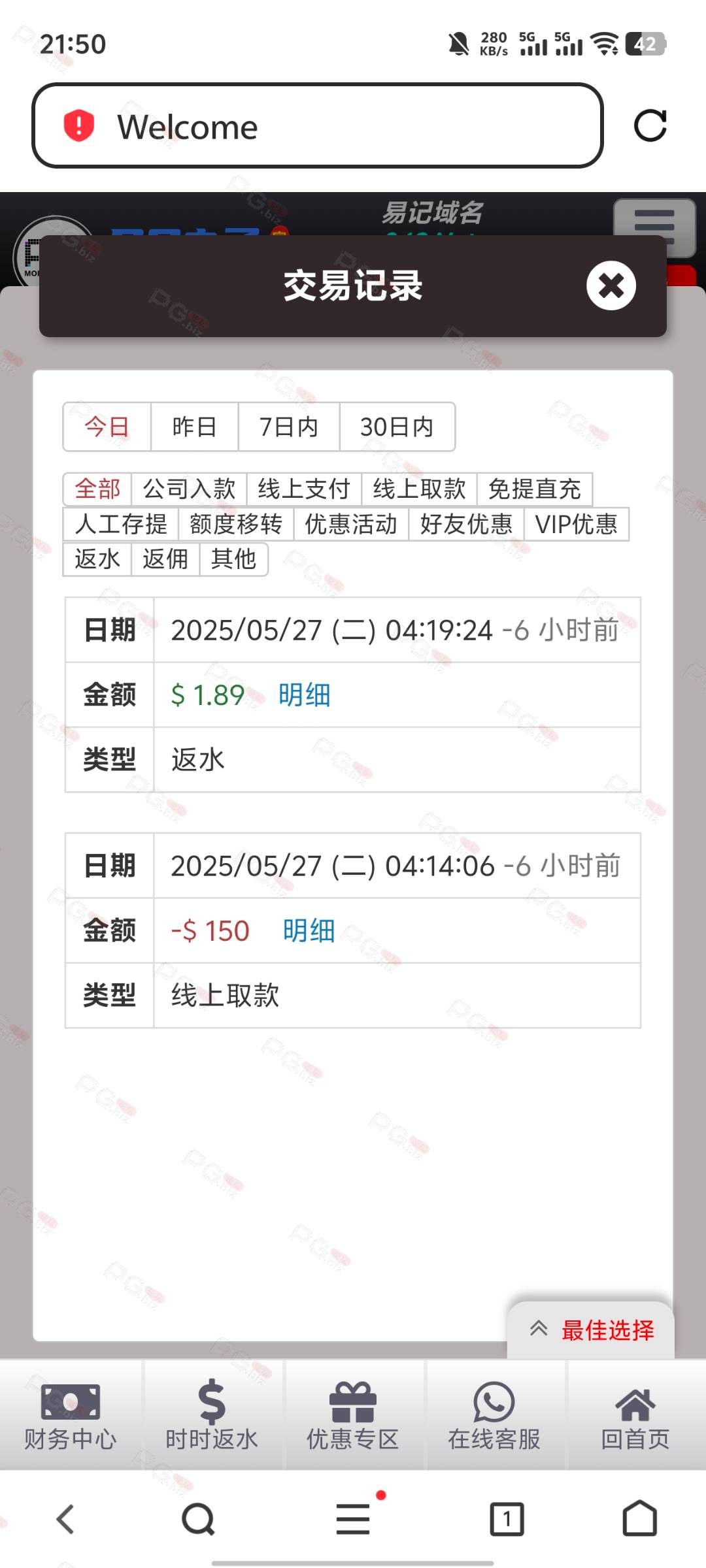Screen dimensions: 706x1568
Task: Show records for 30日内
Action: click(397, 427)
